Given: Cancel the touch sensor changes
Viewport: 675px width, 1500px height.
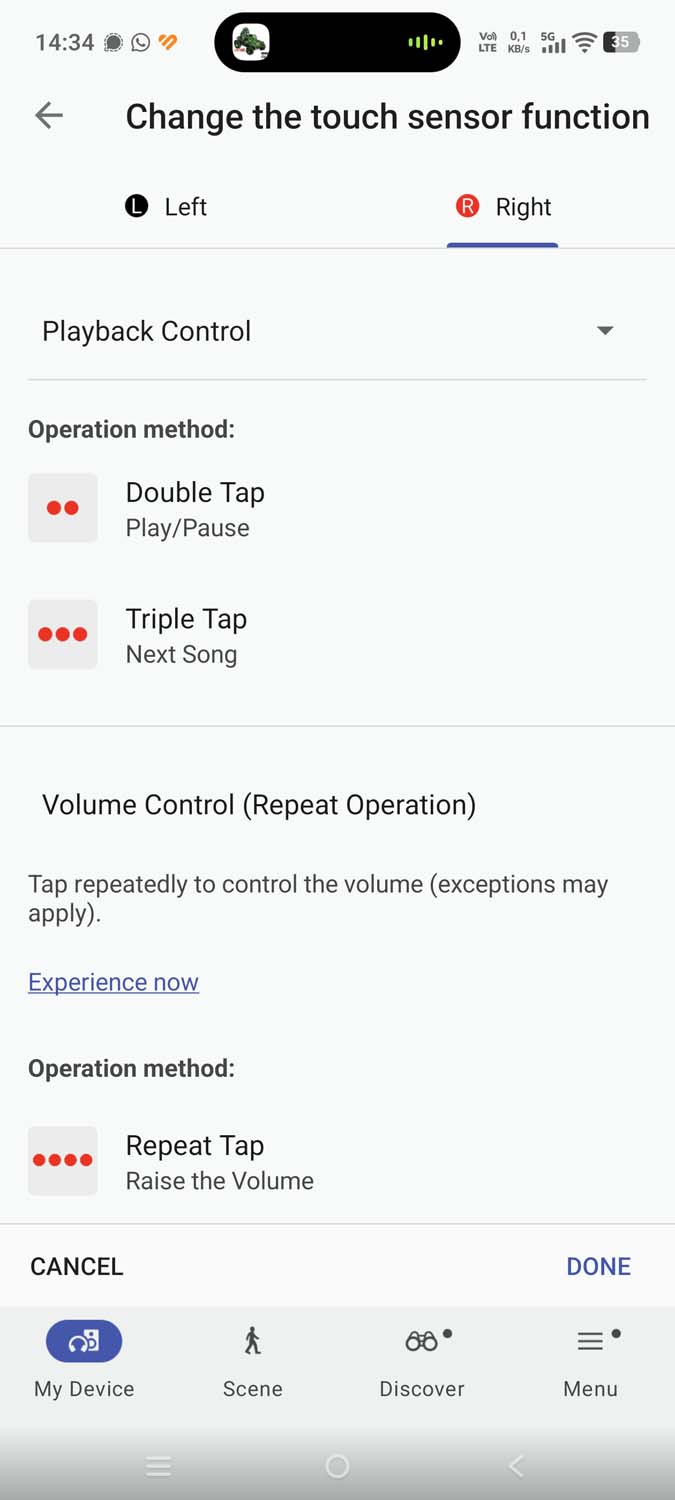Looking at the screenshot, I should tap(77, 1266).
